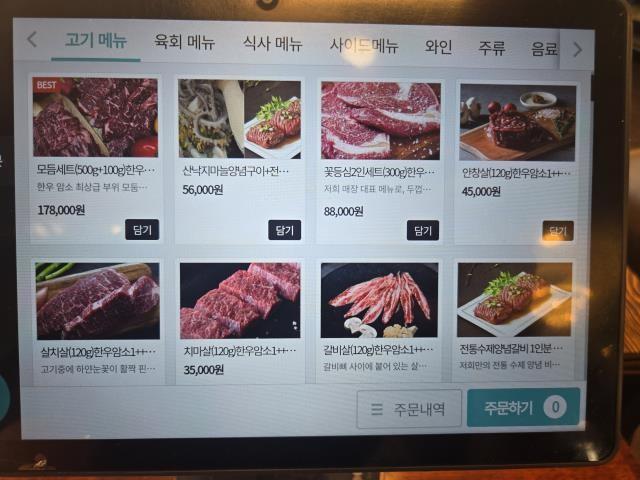Screen dimensions: 640x480
Task: Open the 전통수제양념갈비 card
Action: point(515,320)
